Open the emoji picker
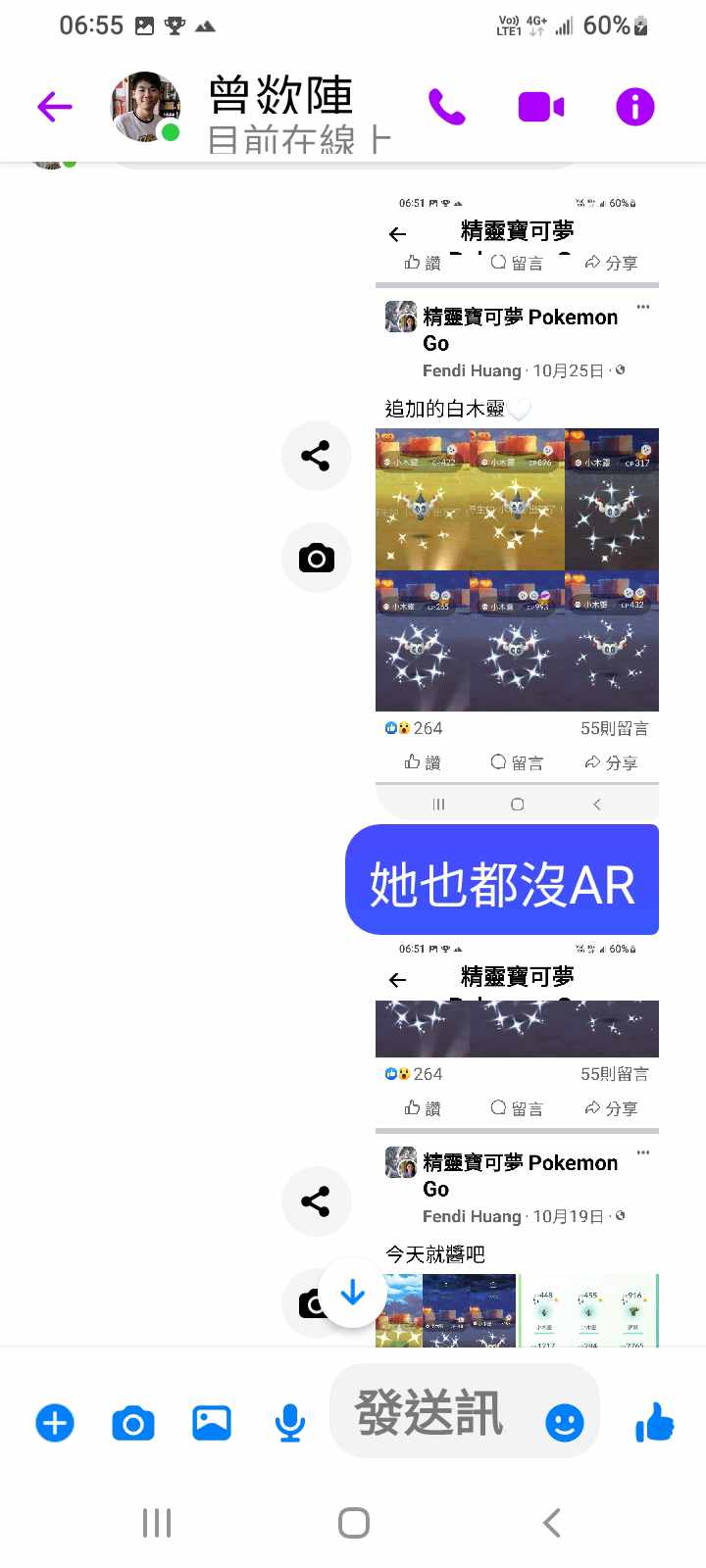 pyautogui.click(x=564, y=1422)
